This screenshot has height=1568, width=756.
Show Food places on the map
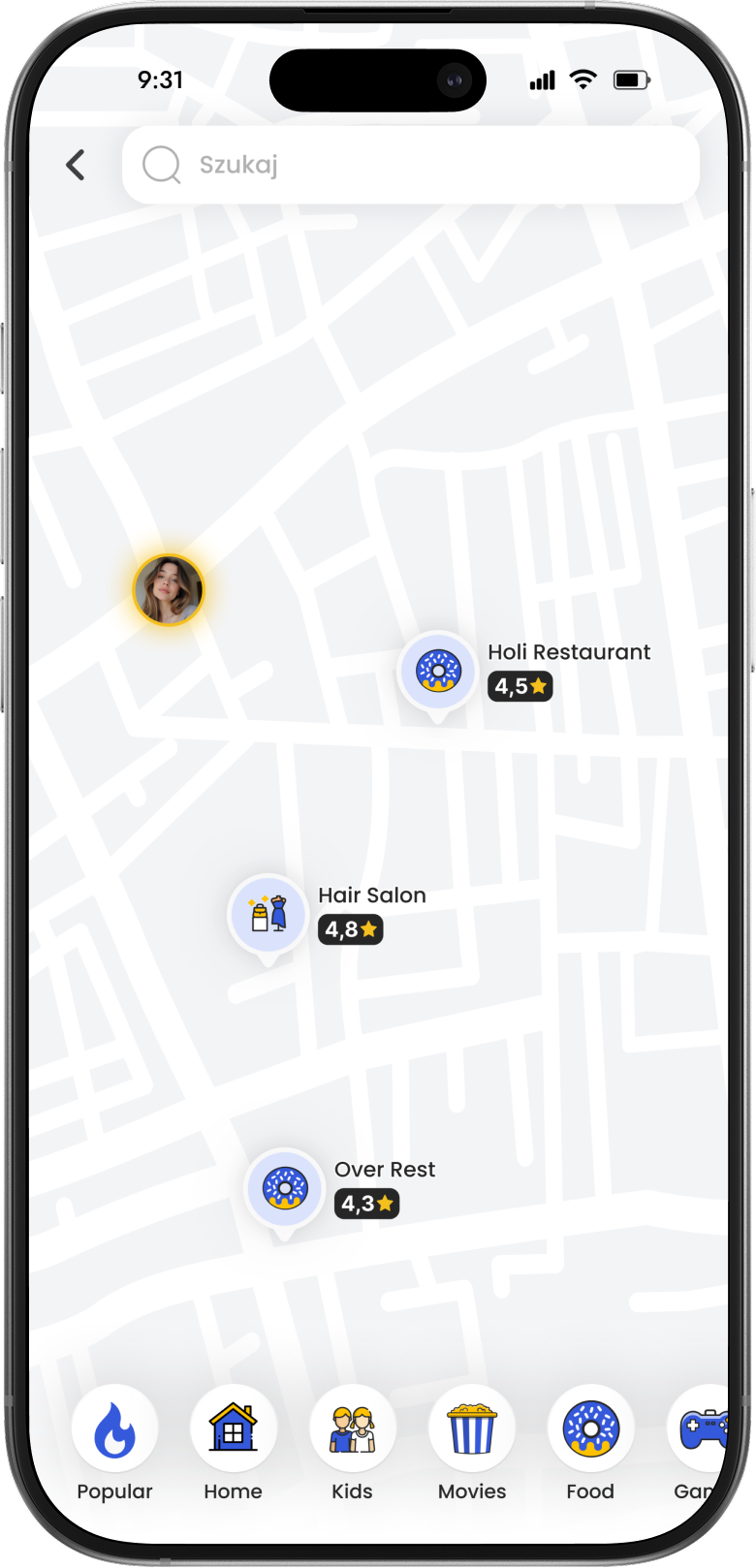[x=590, y=1428]
